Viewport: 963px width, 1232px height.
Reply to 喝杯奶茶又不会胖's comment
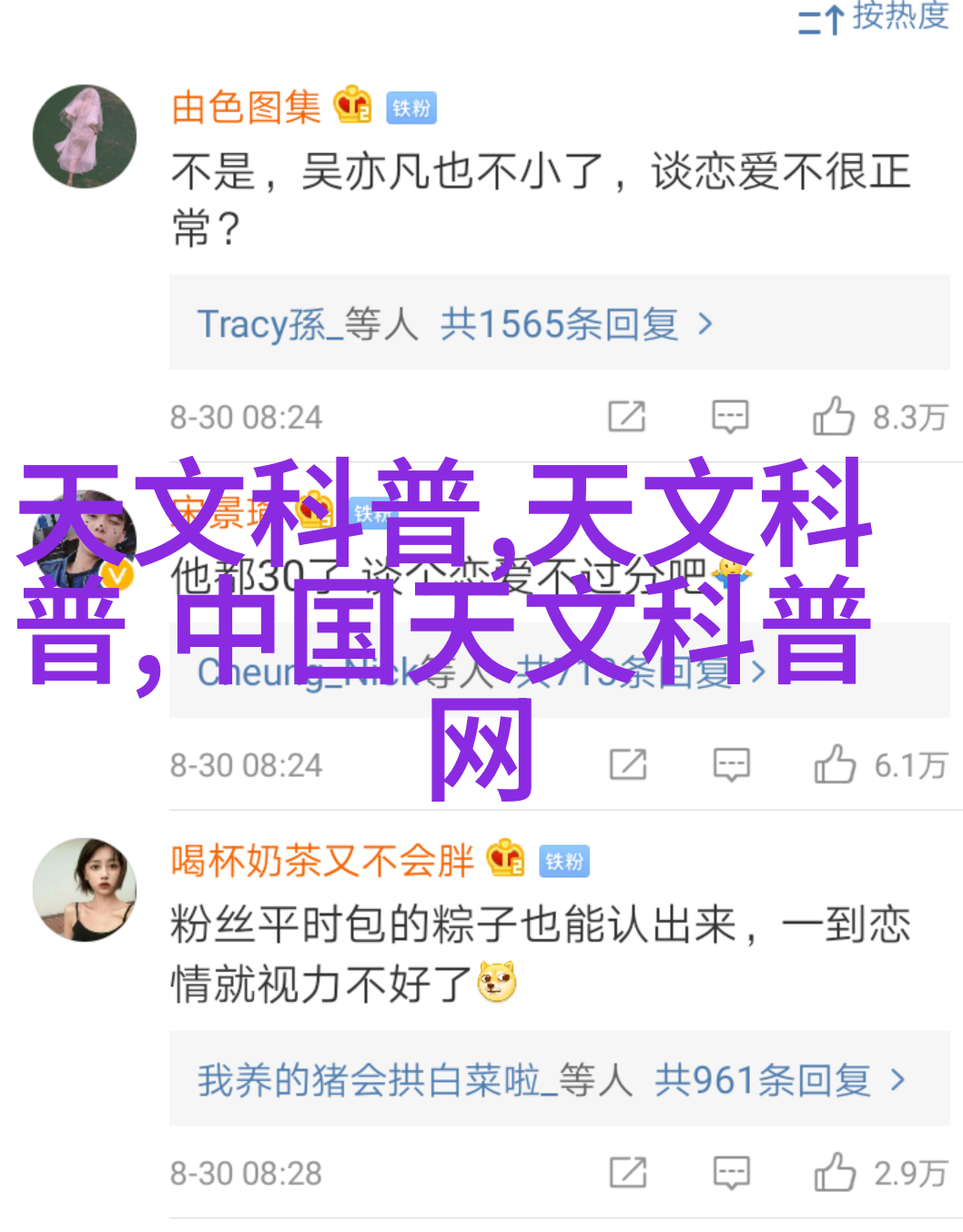(731, 1174)
